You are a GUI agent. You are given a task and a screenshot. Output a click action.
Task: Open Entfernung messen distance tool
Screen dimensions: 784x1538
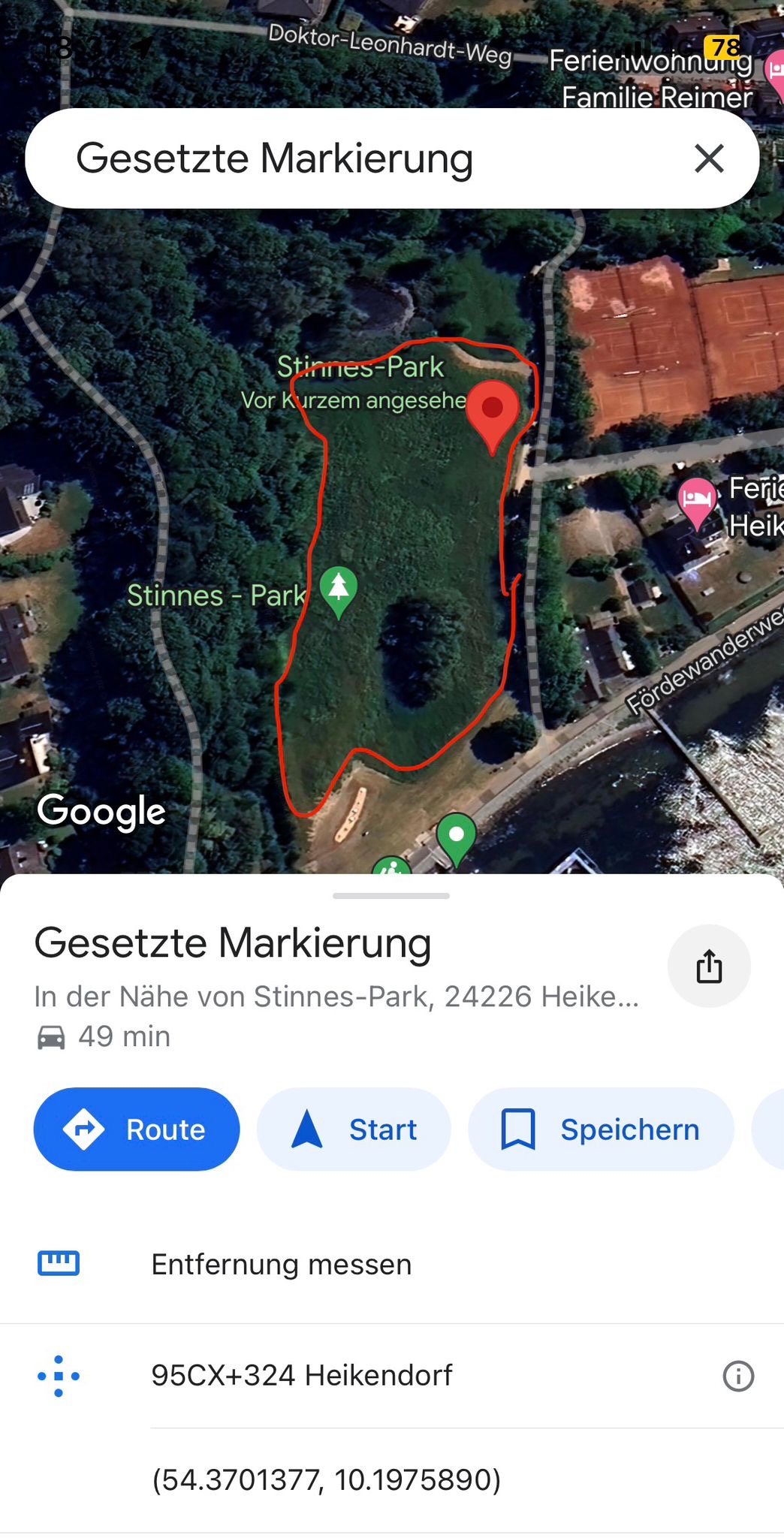[x=281, y=1264]
